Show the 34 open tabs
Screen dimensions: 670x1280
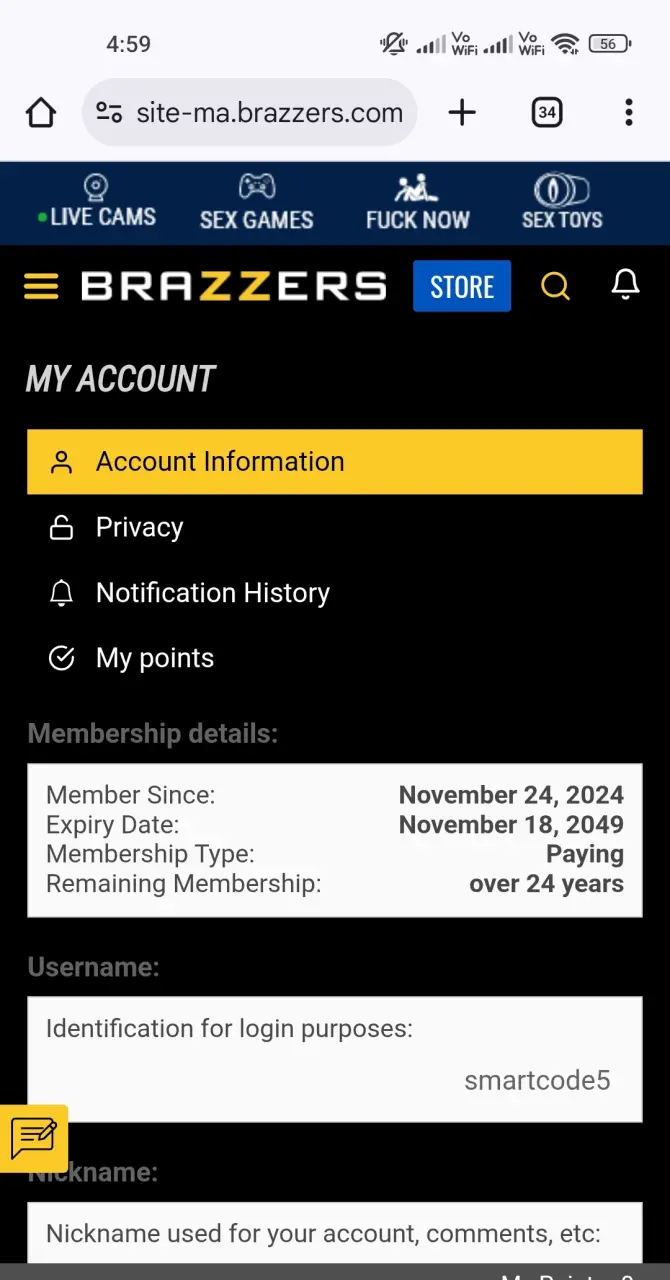(x=547, y=113)
